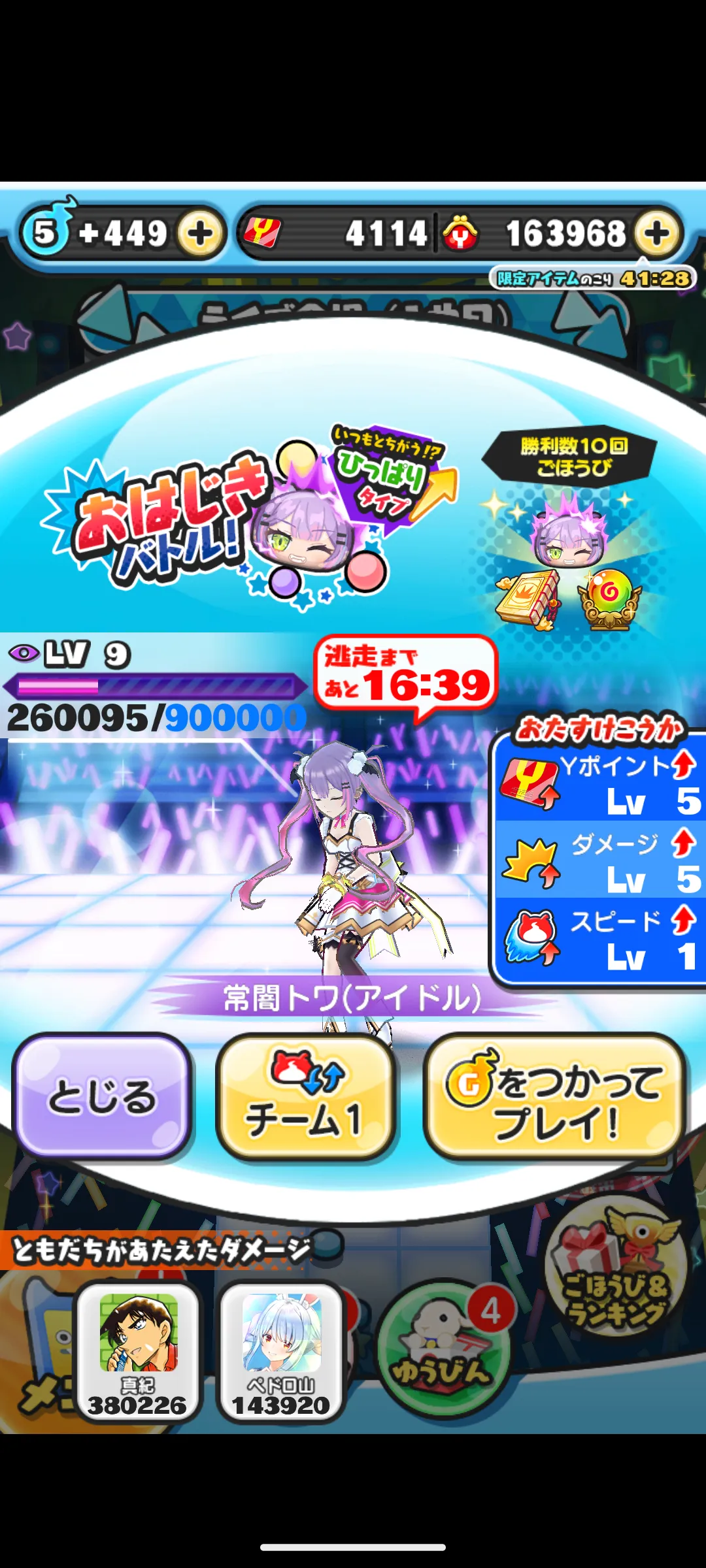Viewport: 706px width, 1568px height.
Task: Open the 勝利数10回ごほうび reward preview
Action: tap(569, 531)
